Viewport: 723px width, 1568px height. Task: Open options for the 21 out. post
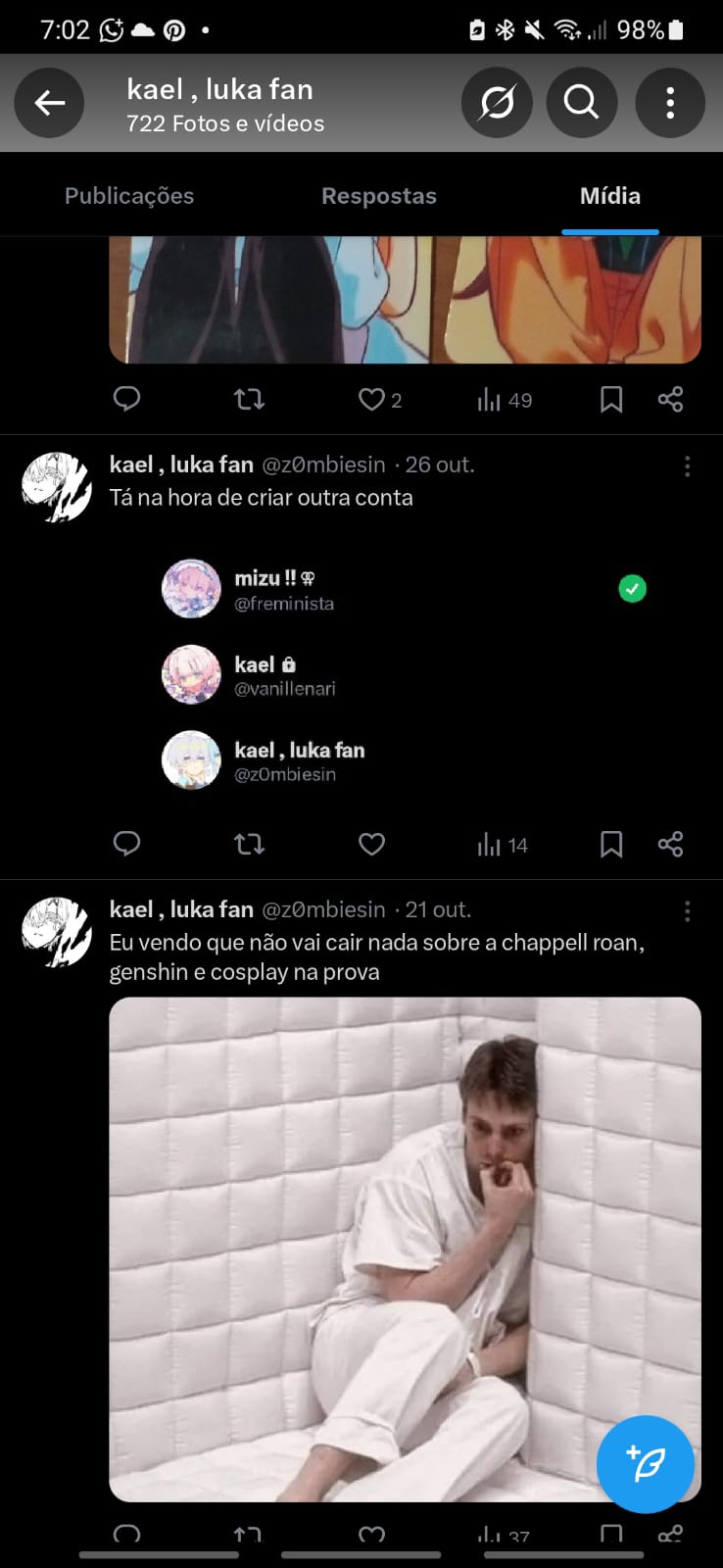pyautogui.click(x=687, y=911)
